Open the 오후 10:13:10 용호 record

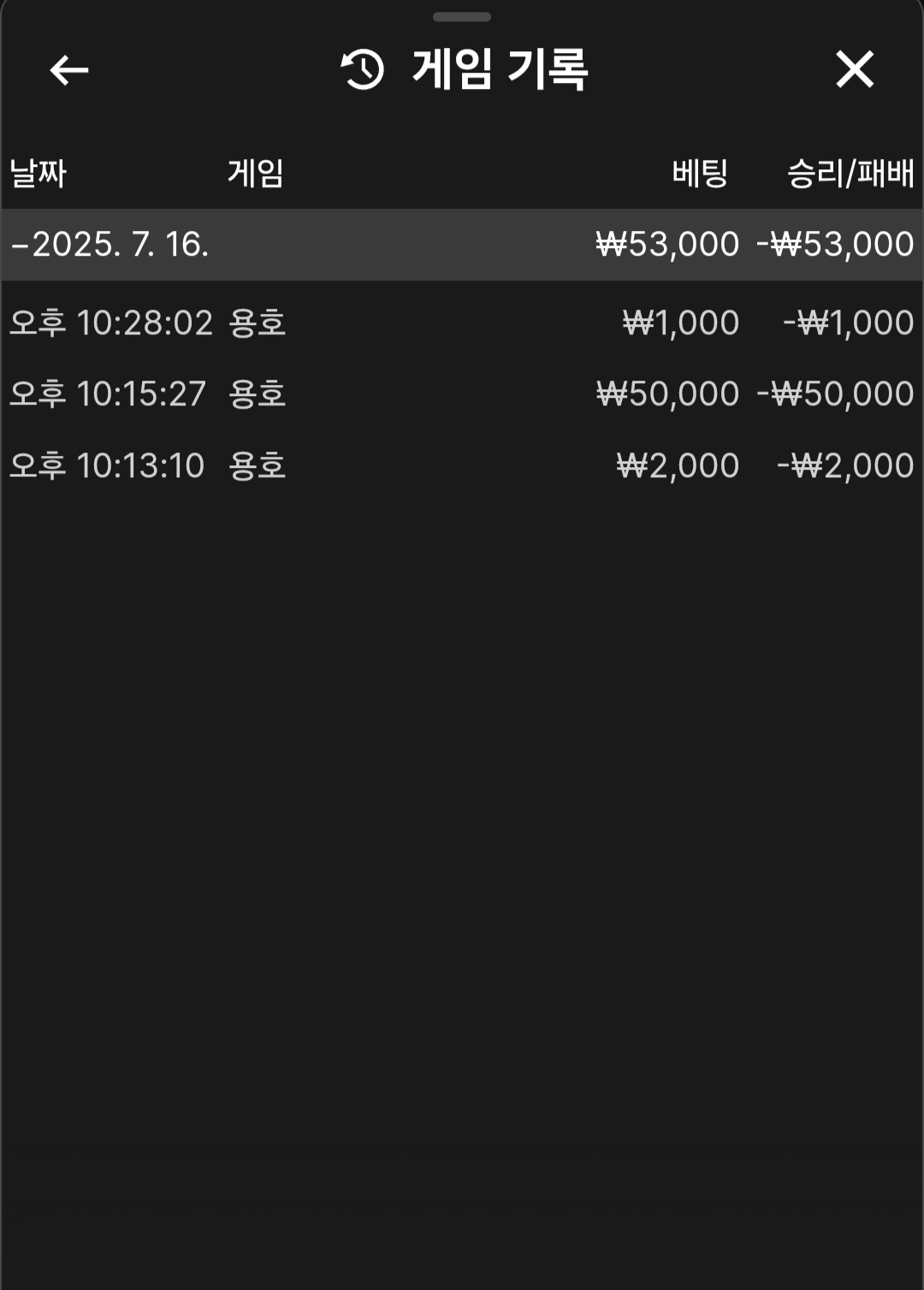pyautogui.click(x=460, y=466)
